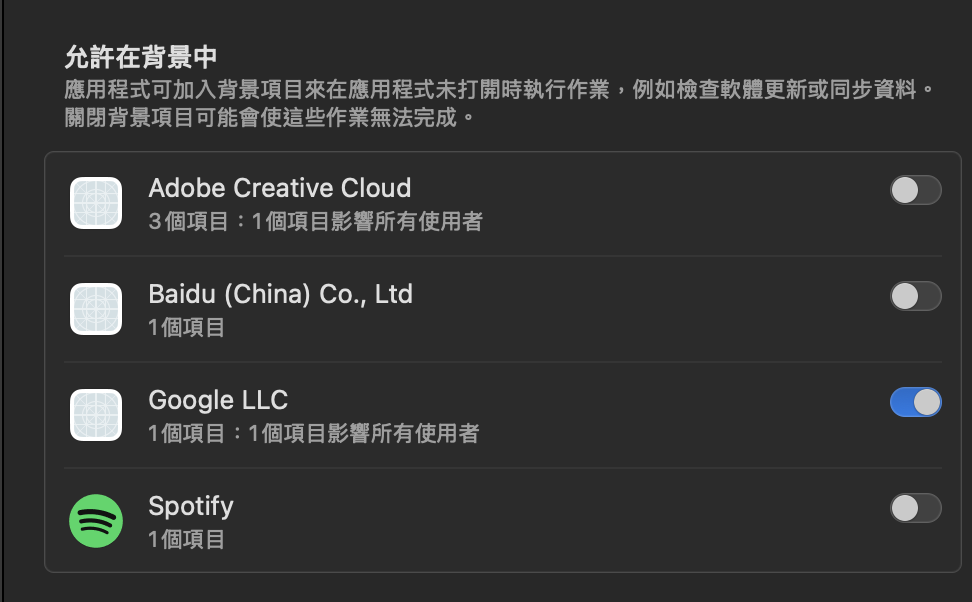The width and height of the screenshot is (972, 602).
Task: Turn on Baidu (China) Co., Ltd toggle
Action: point(916,296)
